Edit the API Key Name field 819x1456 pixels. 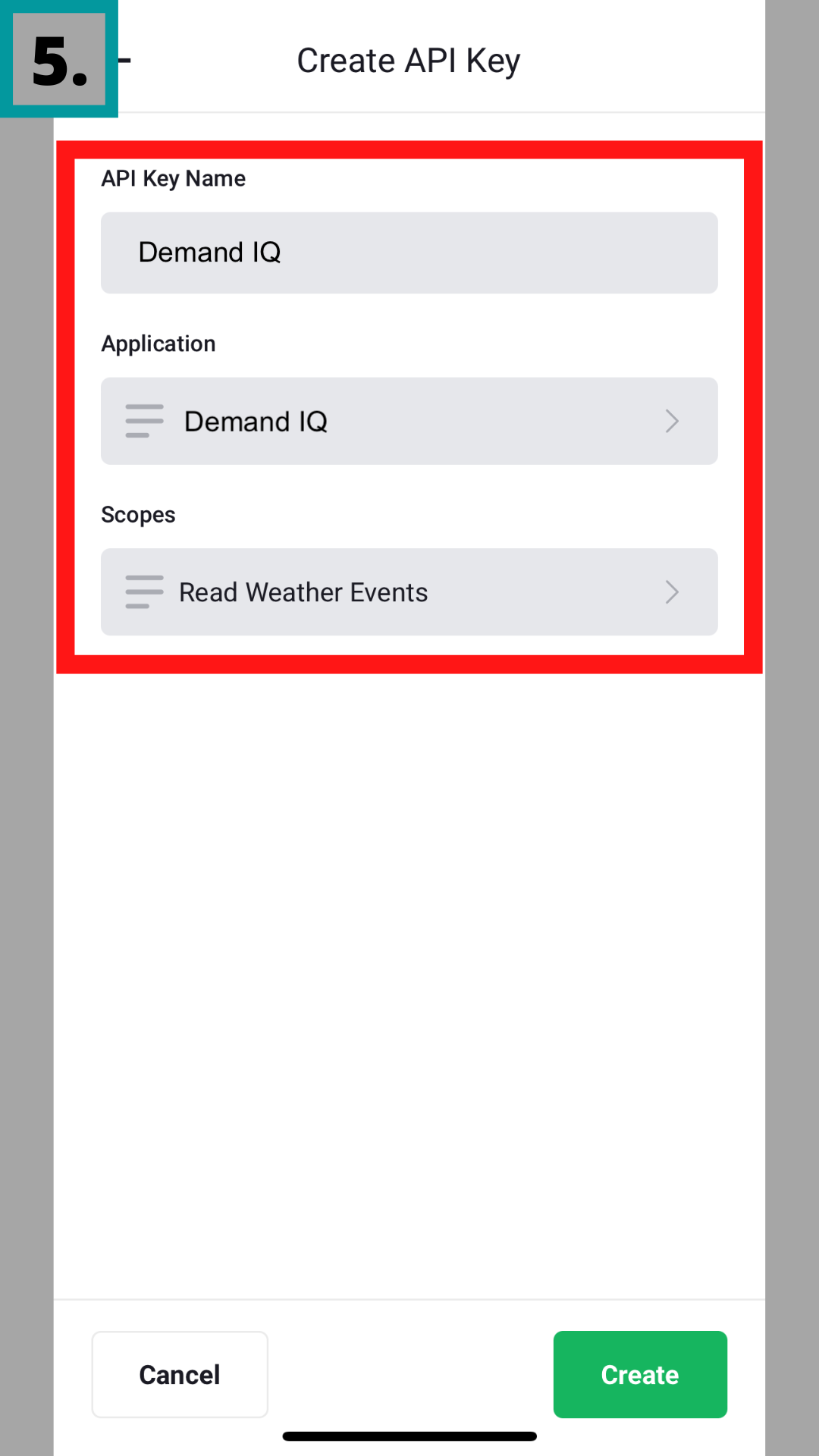pyautogui.click(x=409, y=253)
